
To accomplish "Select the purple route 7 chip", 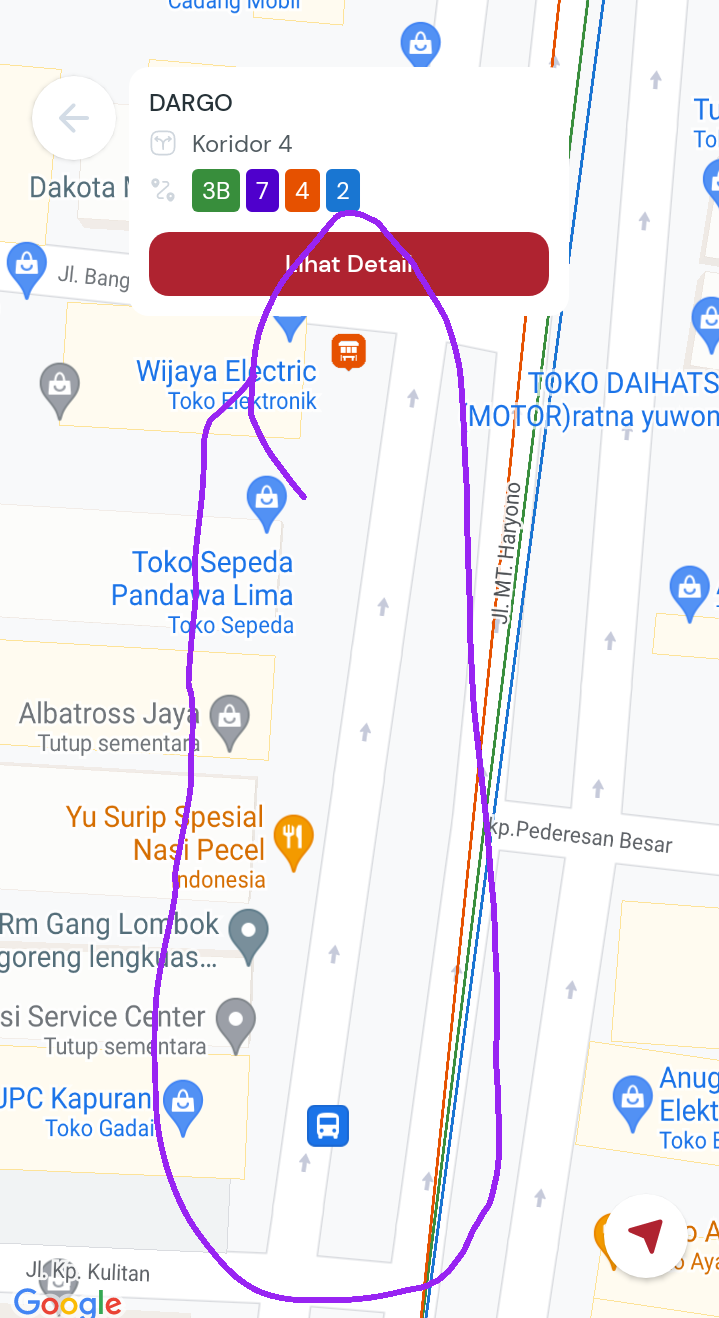I will pos(262,191).
